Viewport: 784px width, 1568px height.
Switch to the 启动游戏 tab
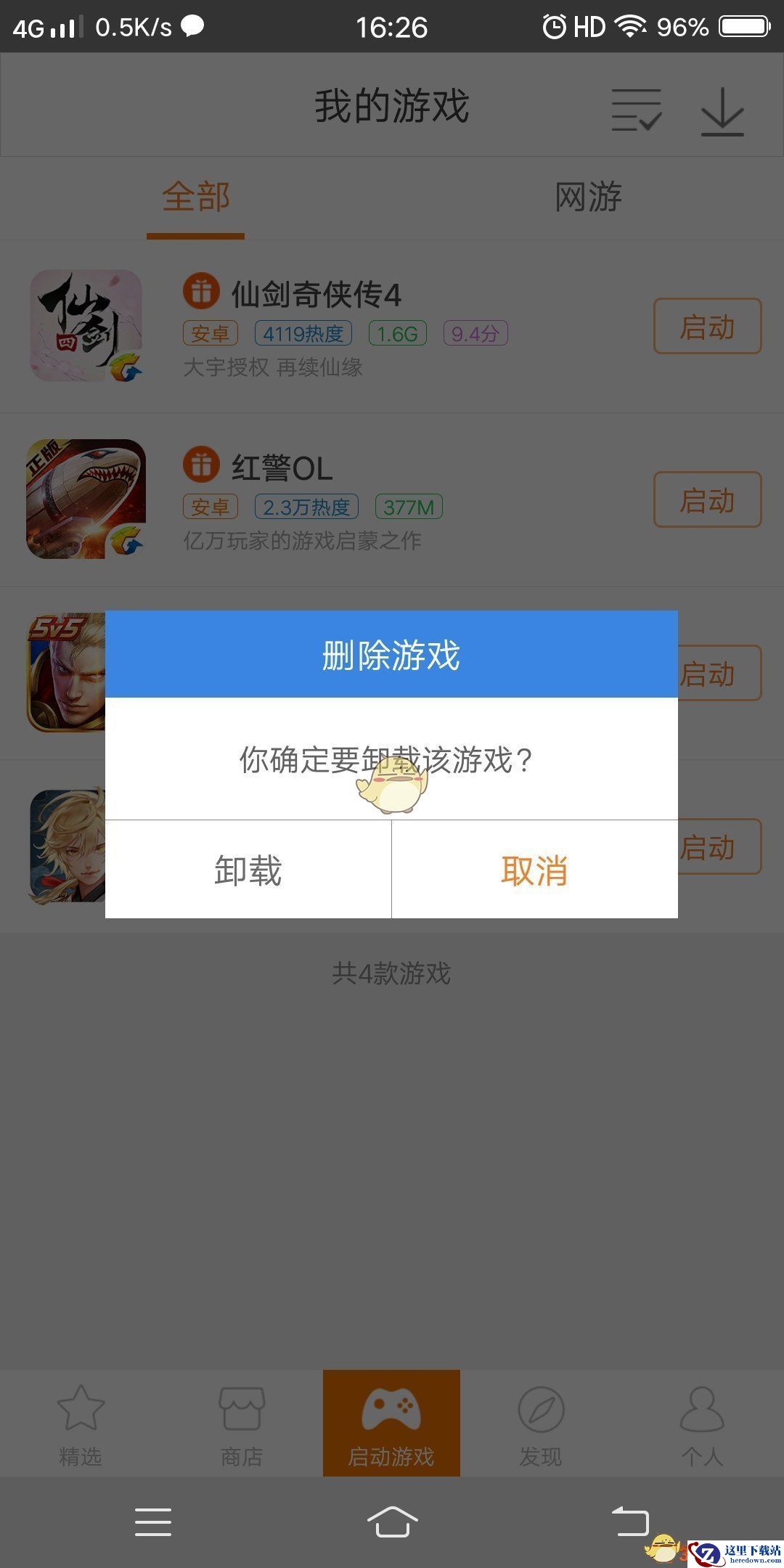coord(391,1424)
